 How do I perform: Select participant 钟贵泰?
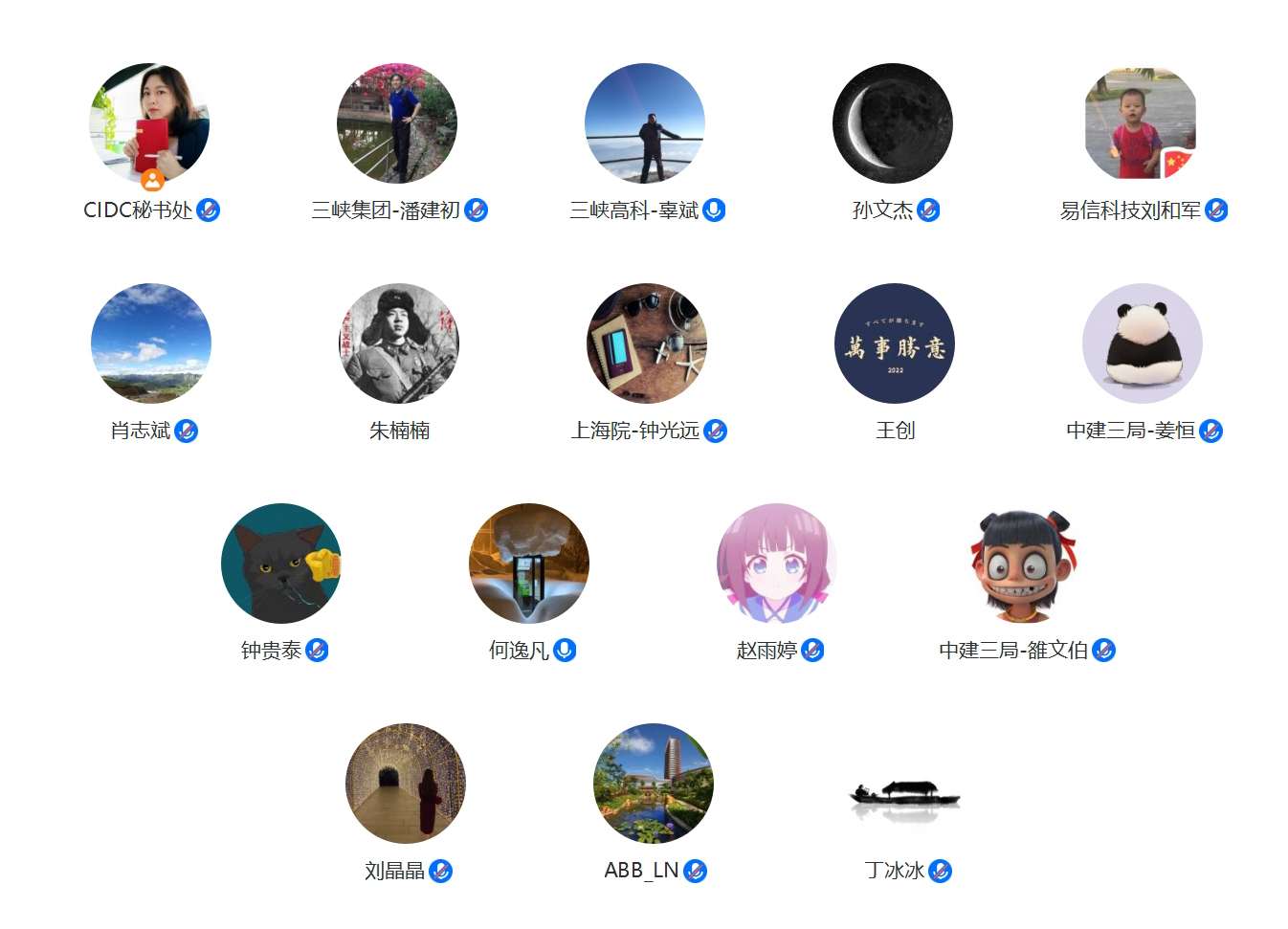[x=281, y=564]
